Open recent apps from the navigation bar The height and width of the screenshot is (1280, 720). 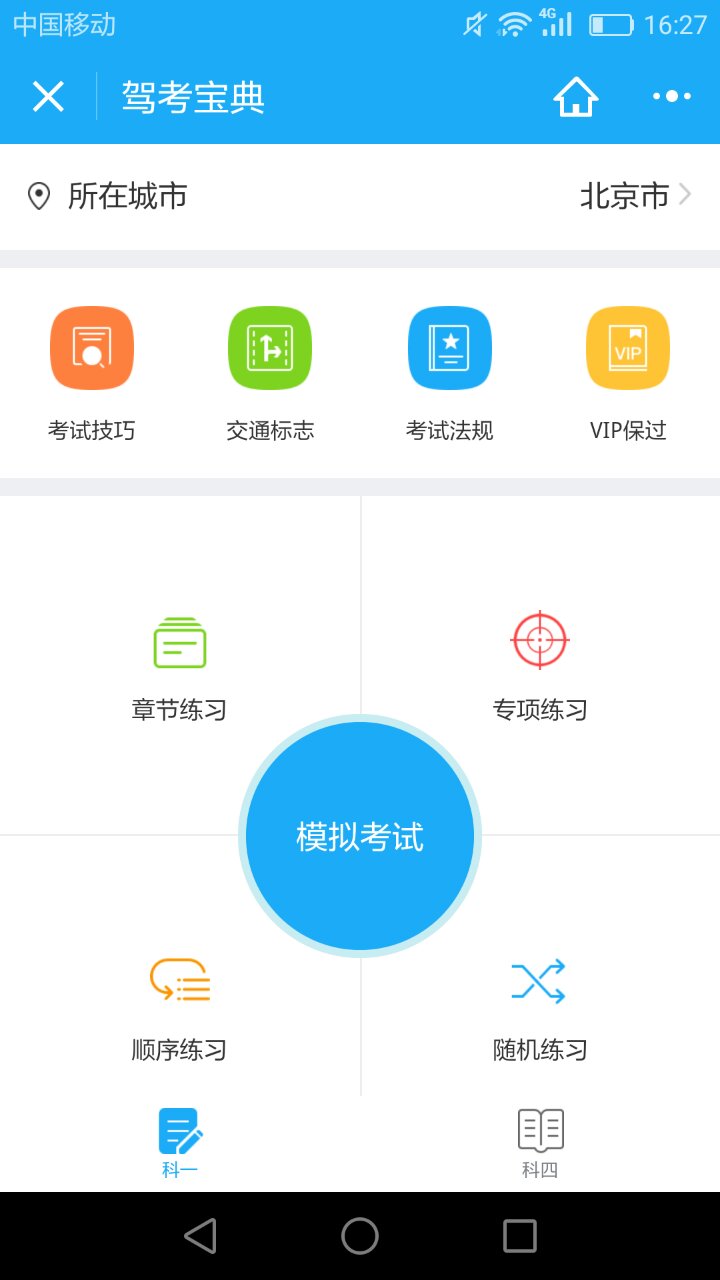[520, 1236]
